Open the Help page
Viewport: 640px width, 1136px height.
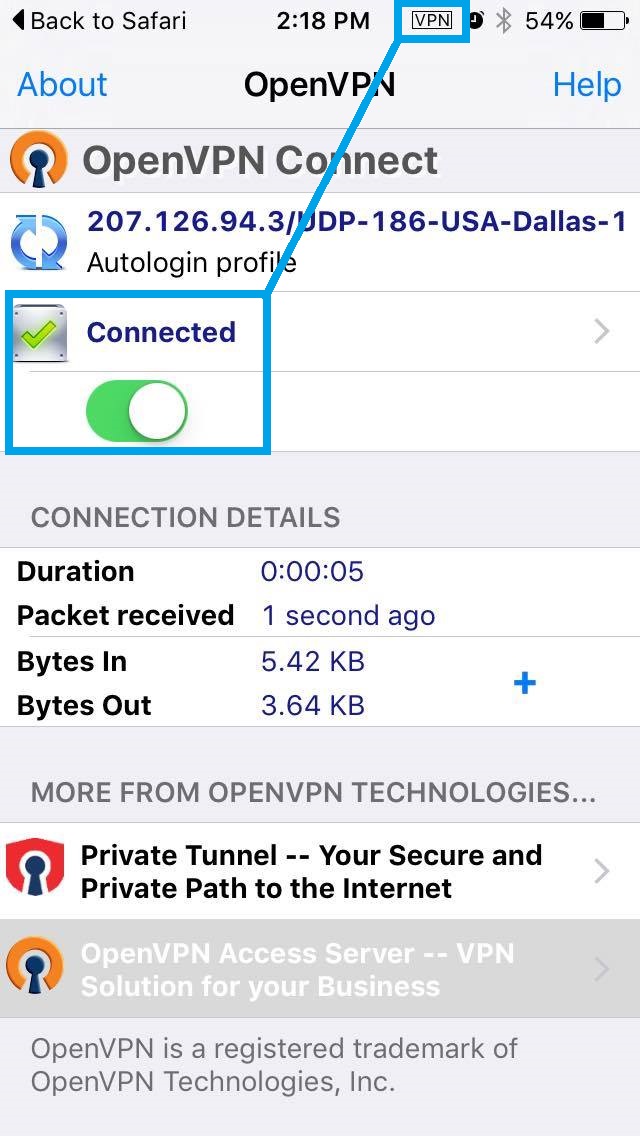pyautogui.click(x=586, y=85)
